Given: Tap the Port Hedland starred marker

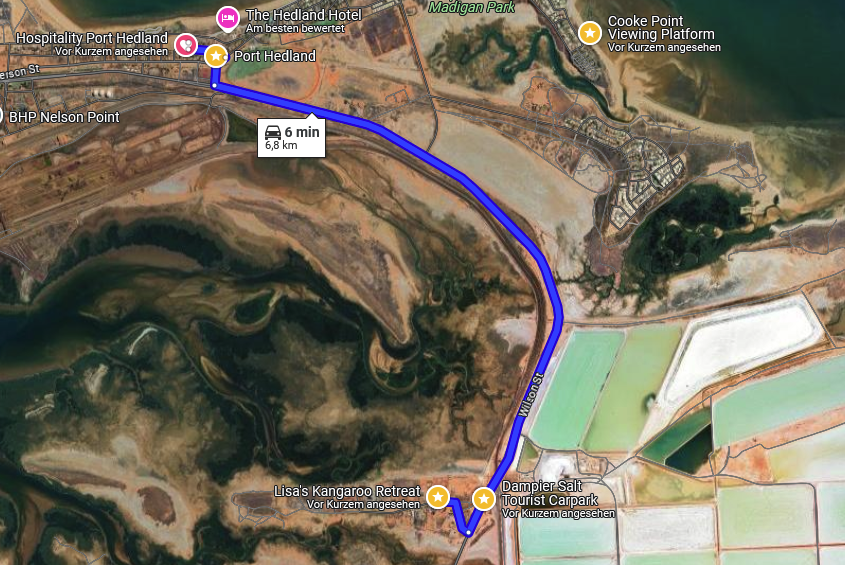Looking at the screenshot, I should tap(215, 57).
